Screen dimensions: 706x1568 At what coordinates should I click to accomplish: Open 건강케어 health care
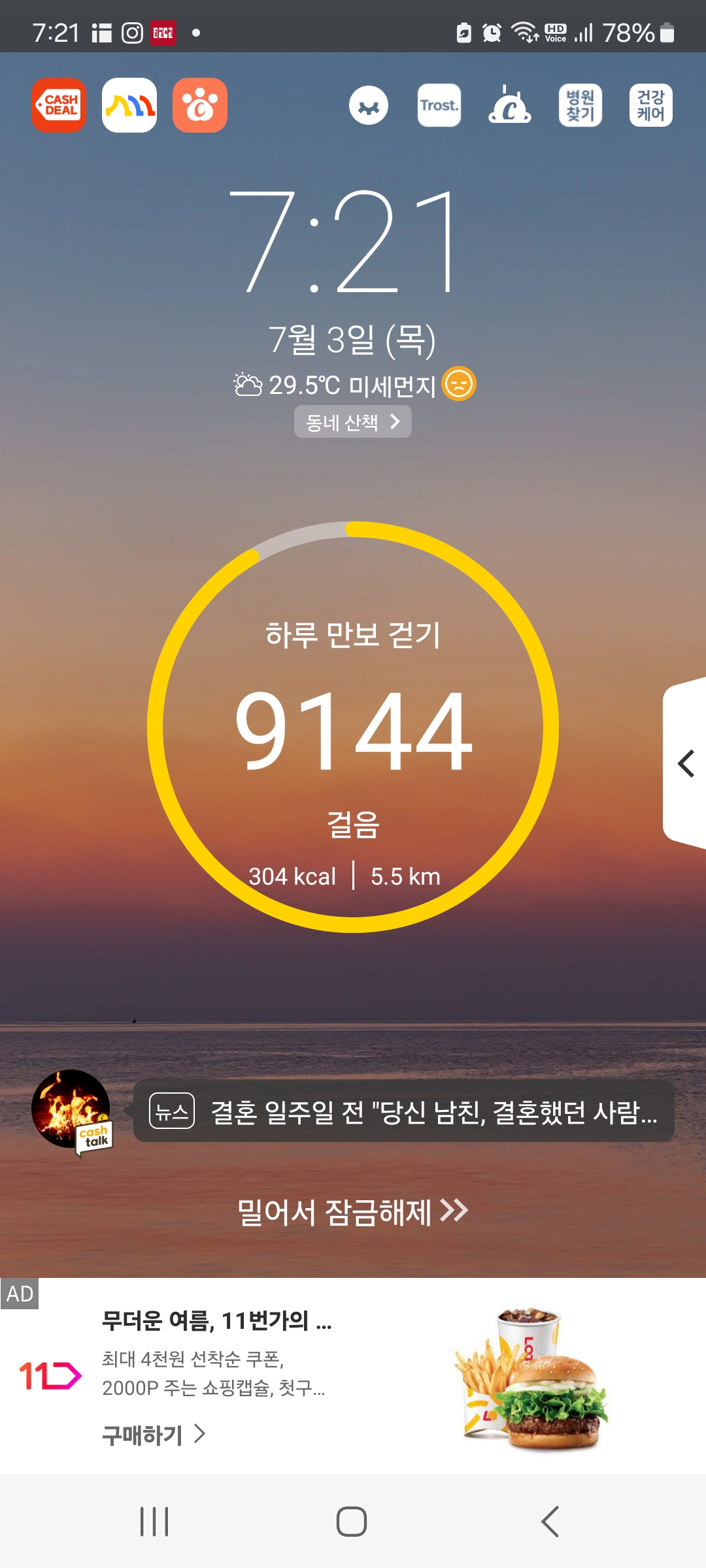pos(651,105)
